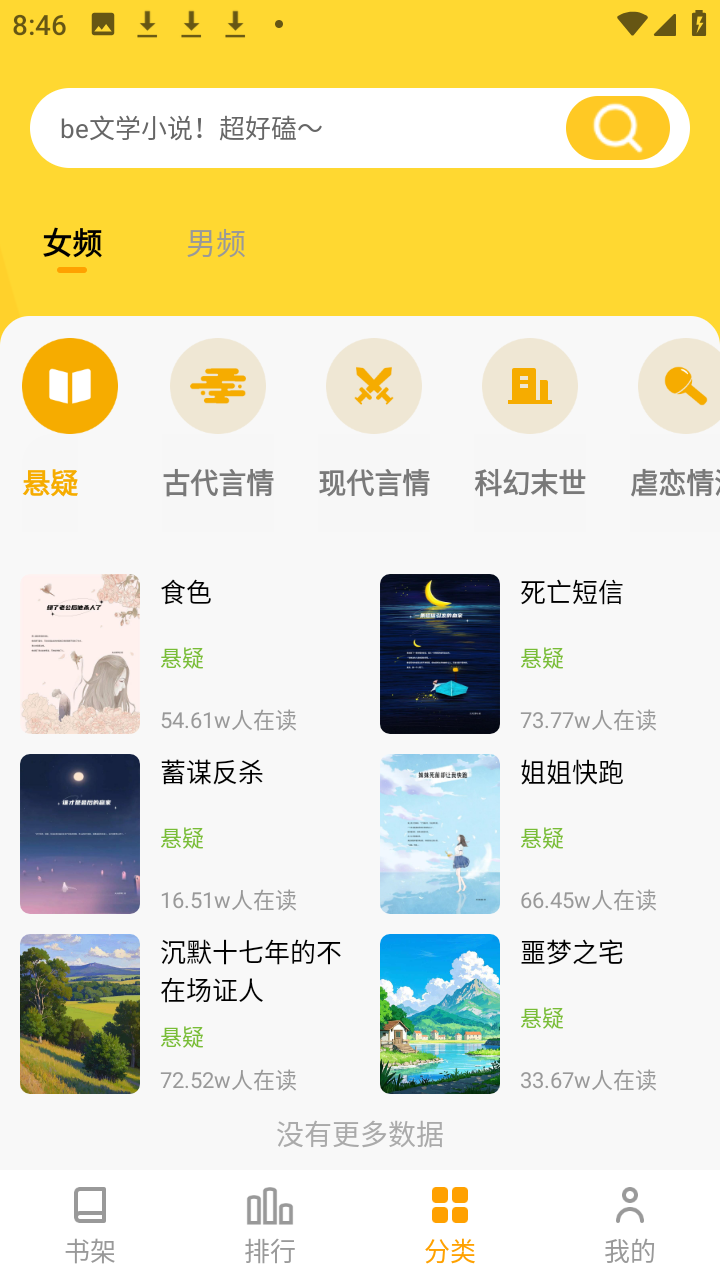Open the 死亡短信 novel link
720x1280 pixels.
click(572, 593)
